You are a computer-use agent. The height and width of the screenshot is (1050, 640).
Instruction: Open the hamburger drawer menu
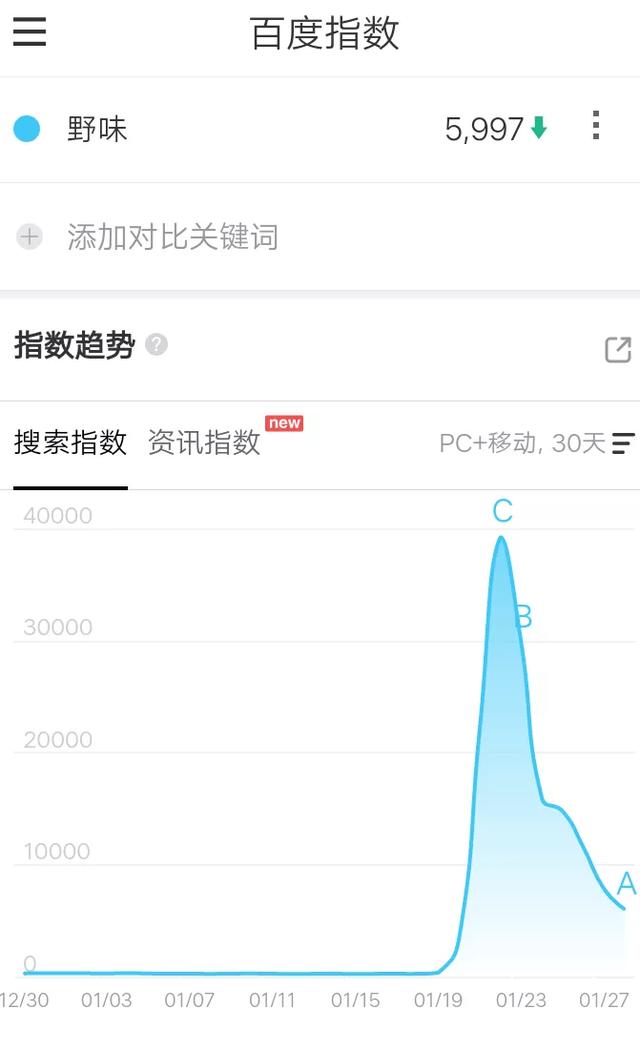click(29, 31)
